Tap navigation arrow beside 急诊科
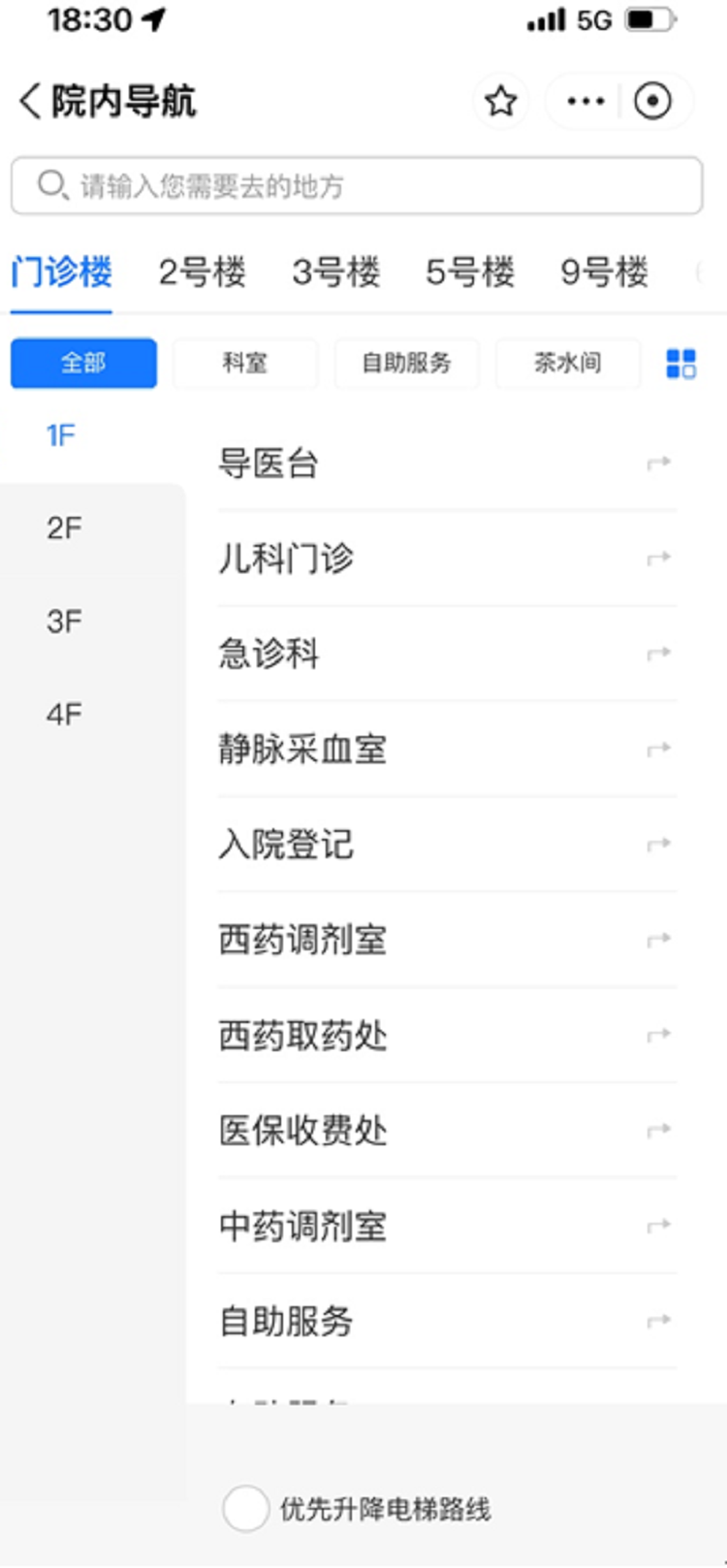Image resolution: width=727 pixels, height=1568 pixels. tap(658, 653)
